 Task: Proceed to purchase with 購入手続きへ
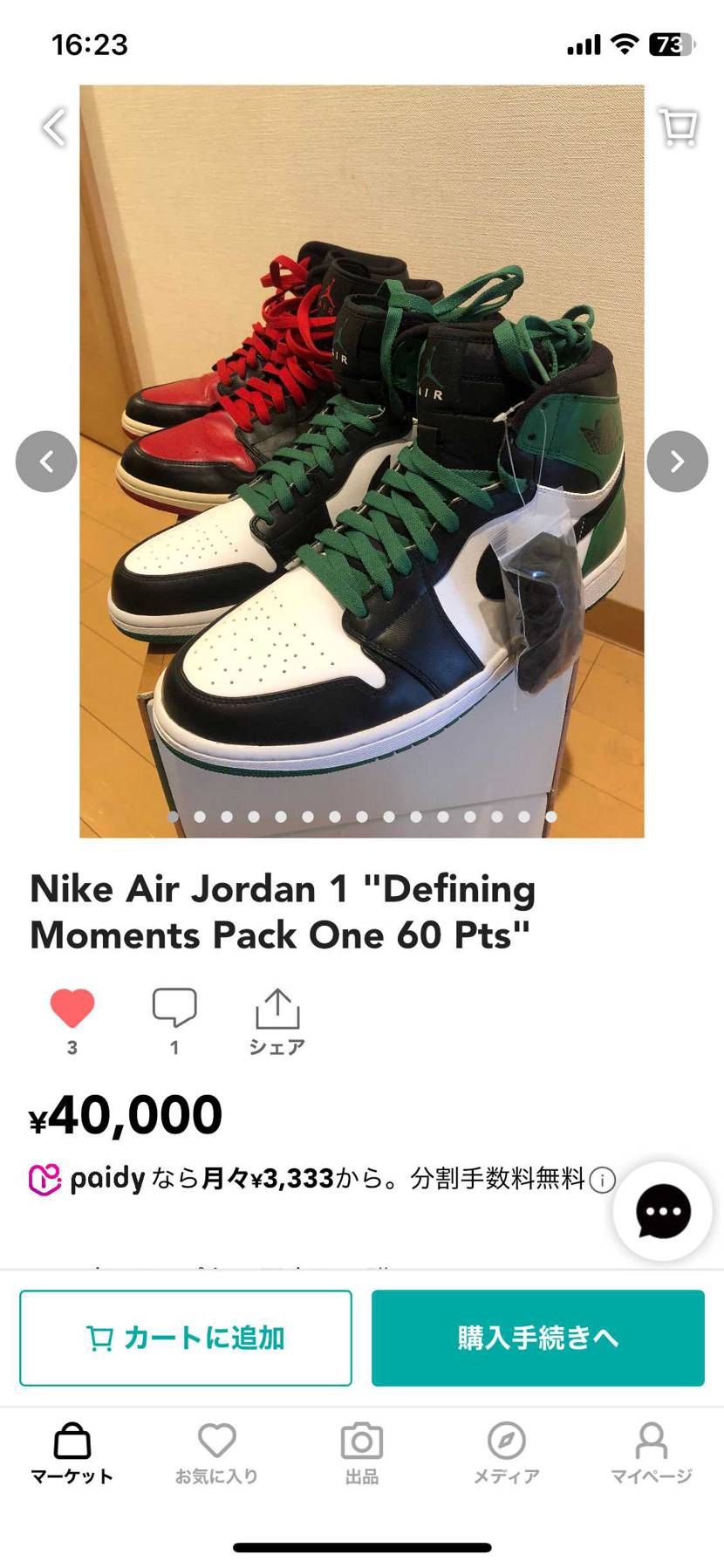point(537,1338)
